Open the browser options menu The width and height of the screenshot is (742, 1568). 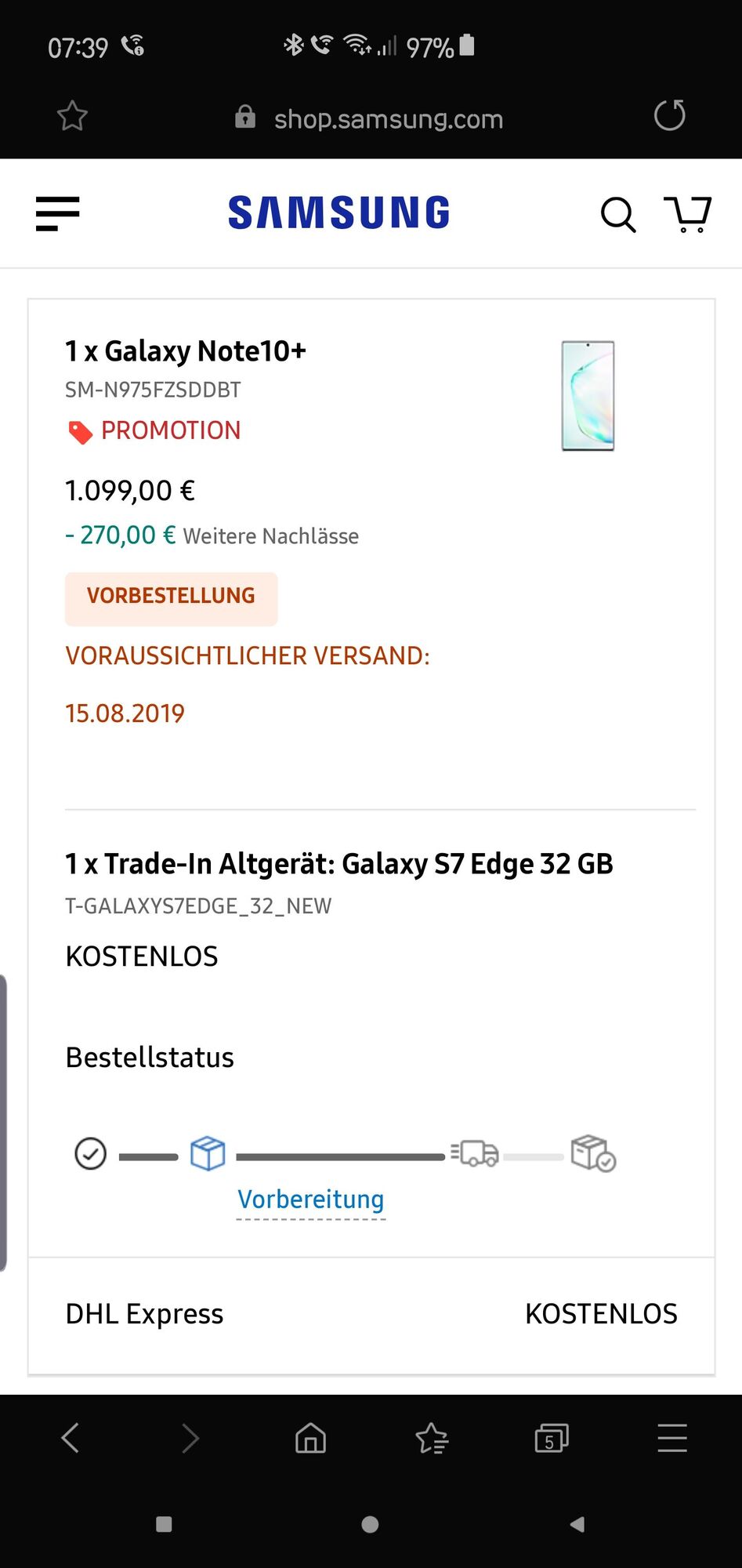coord(671,1439)
